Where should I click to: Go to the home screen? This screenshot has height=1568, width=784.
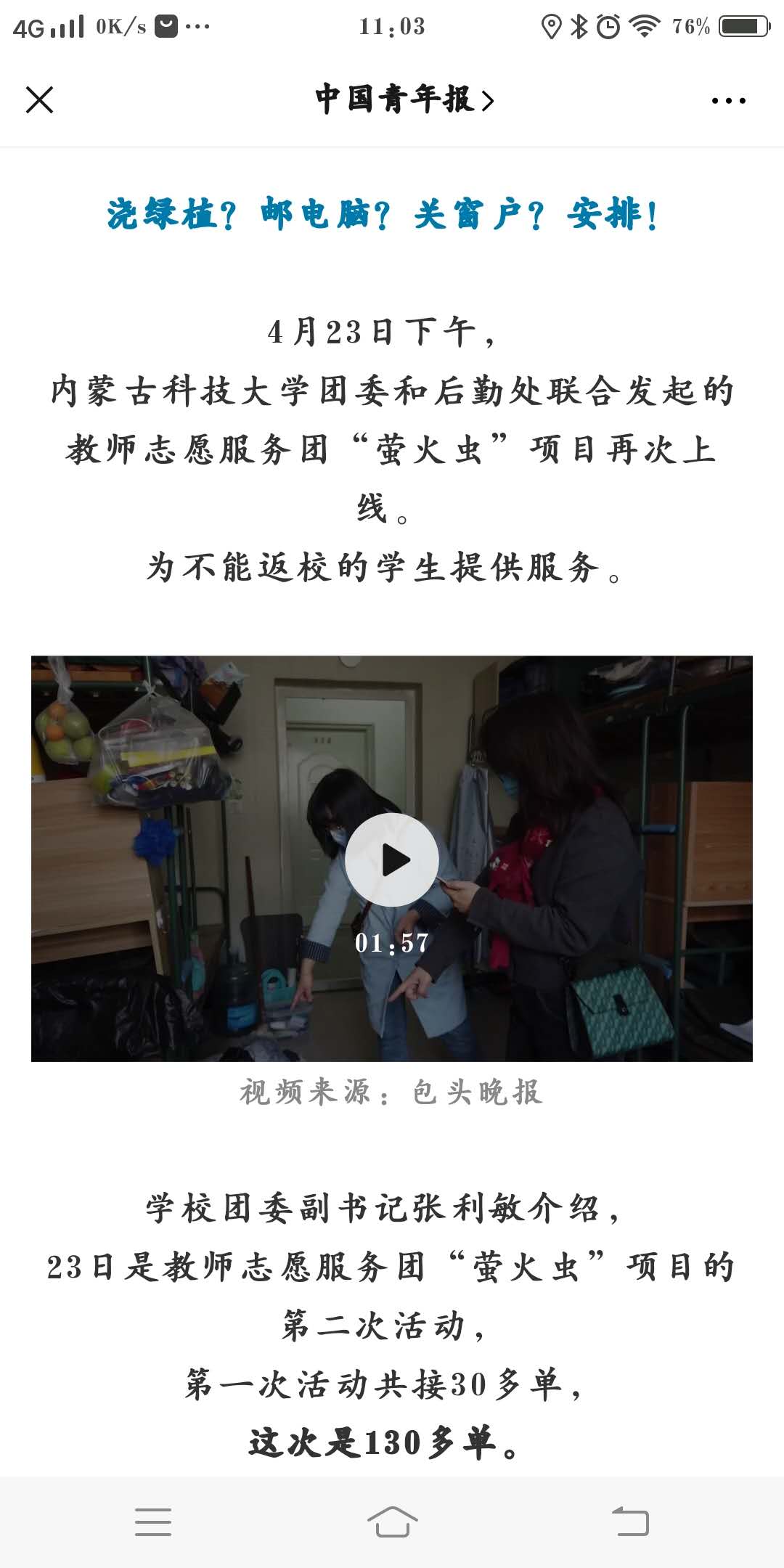pos(392,1522)
